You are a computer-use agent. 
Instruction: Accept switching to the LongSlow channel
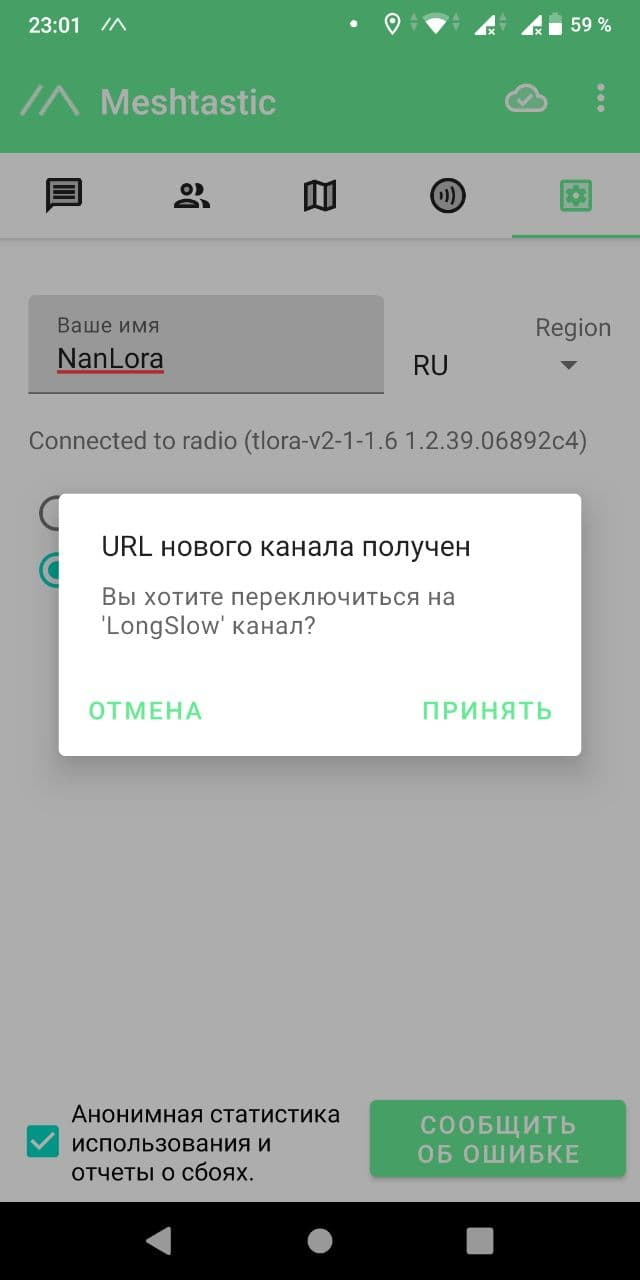click(487, 710)
